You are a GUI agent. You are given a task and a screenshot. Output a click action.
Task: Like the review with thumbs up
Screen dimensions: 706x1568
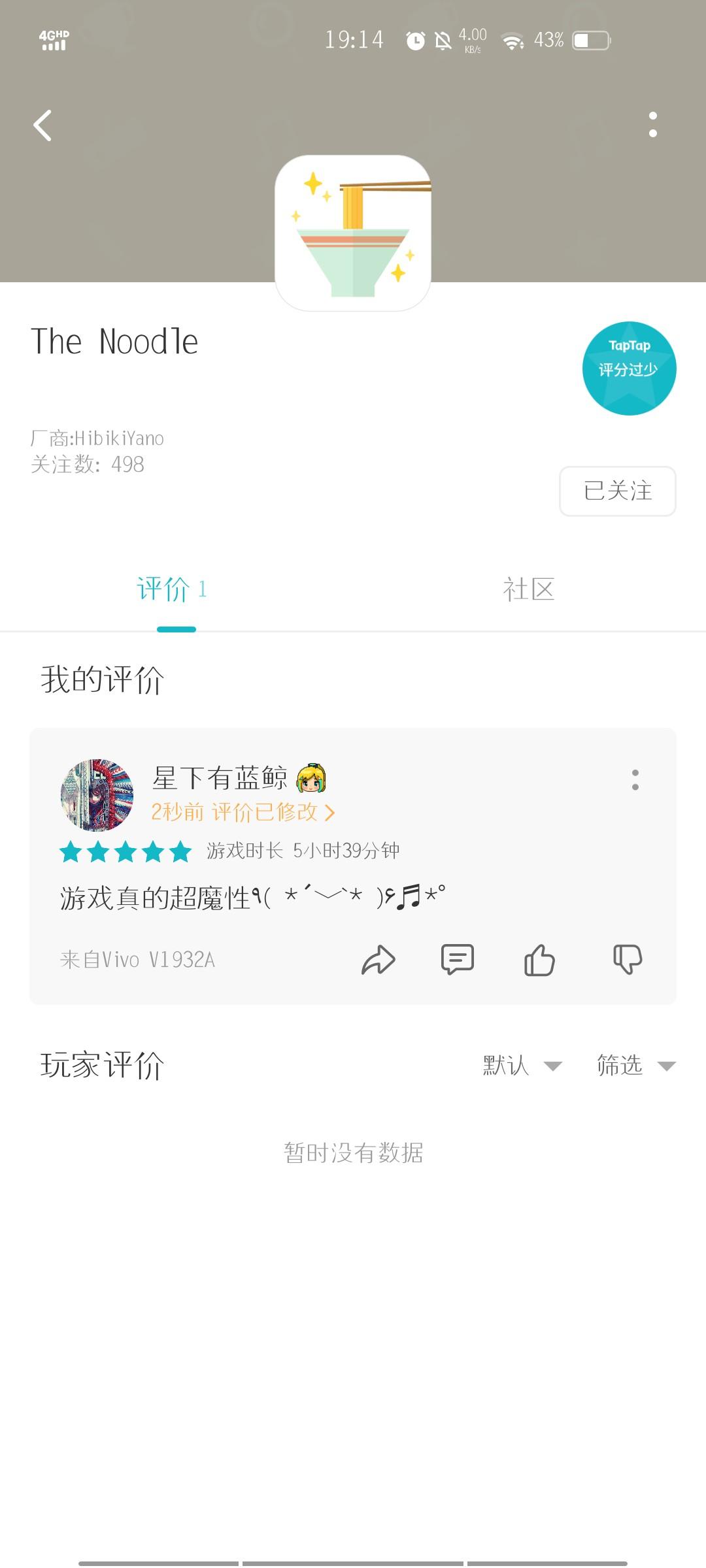click(x=539, y=960)
